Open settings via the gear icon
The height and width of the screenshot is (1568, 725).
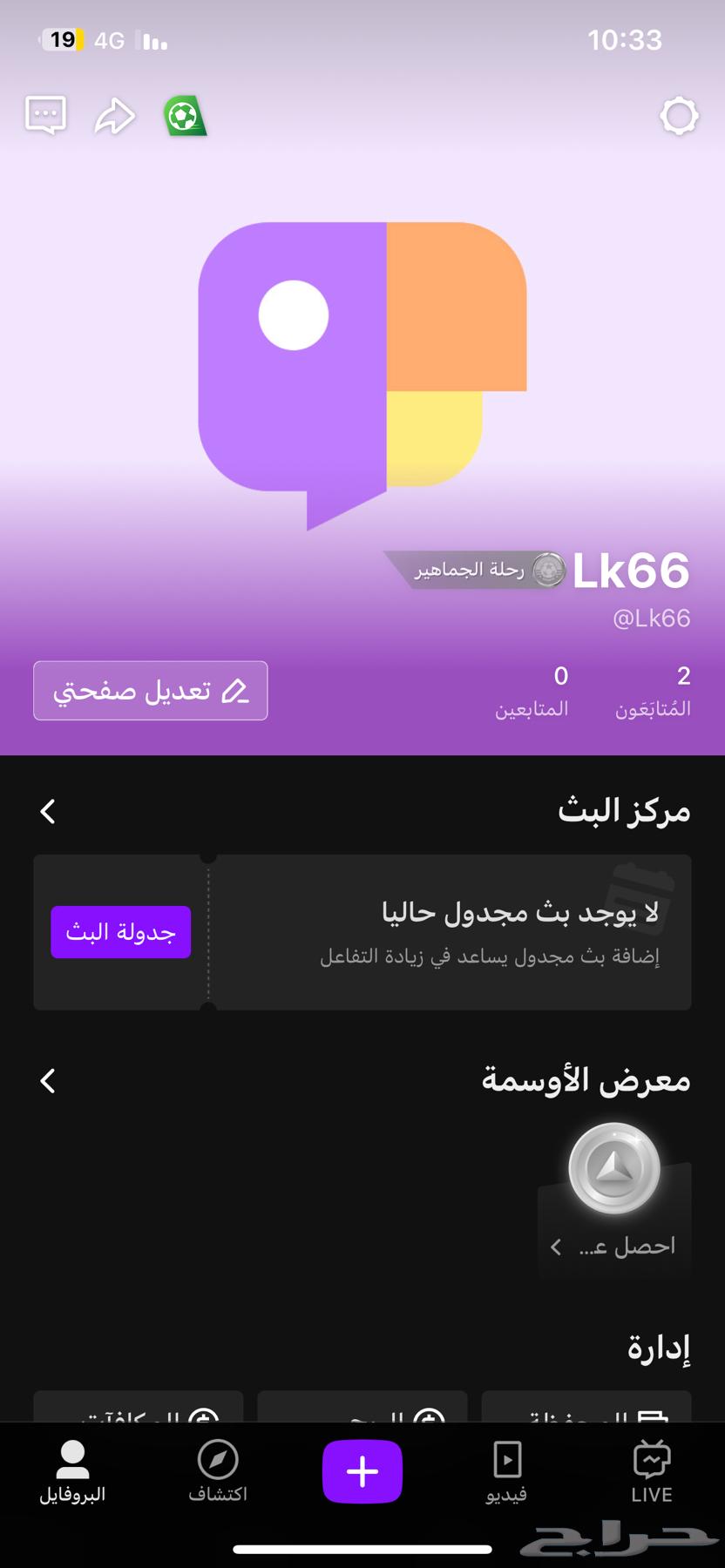point(679,116)
